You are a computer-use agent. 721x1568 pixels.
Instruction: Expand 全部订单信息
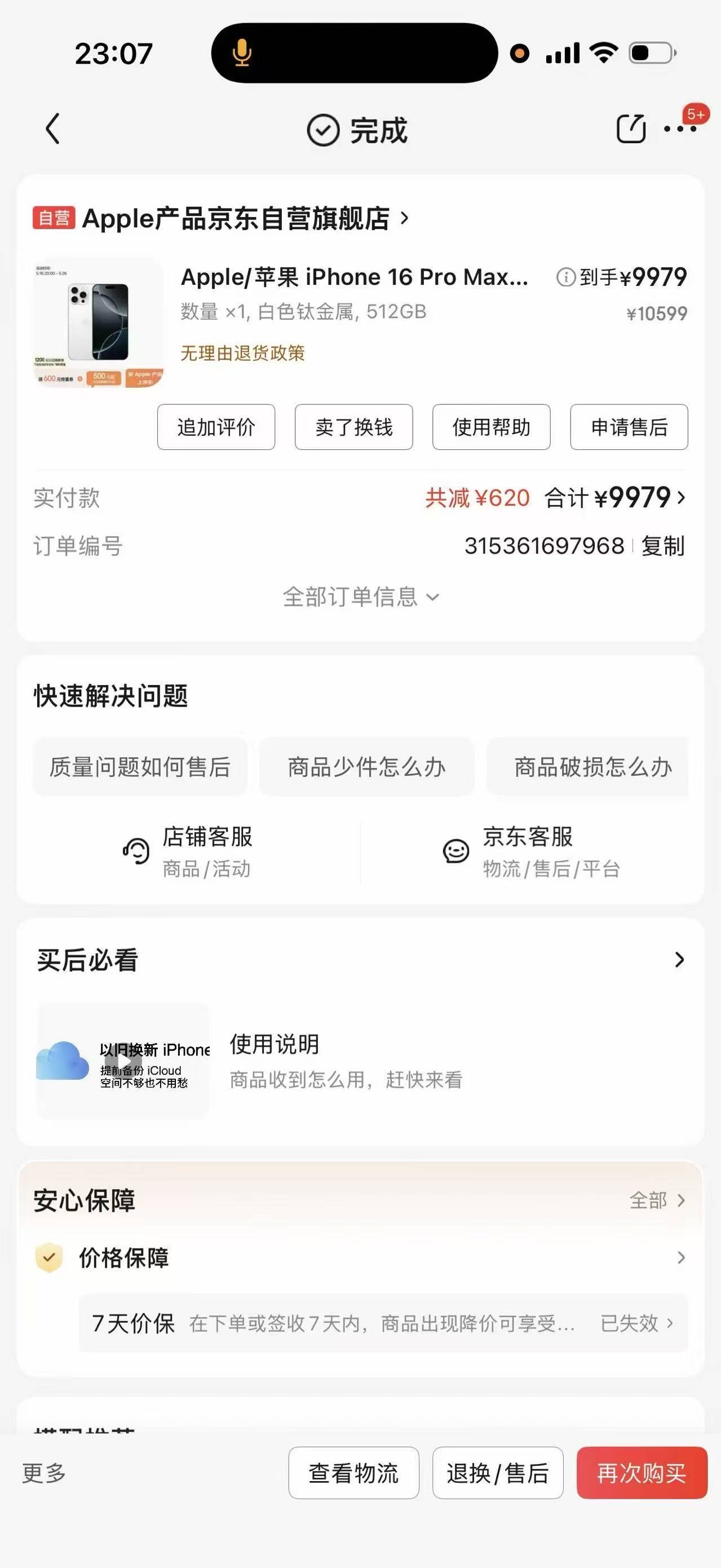click(360, 597)
